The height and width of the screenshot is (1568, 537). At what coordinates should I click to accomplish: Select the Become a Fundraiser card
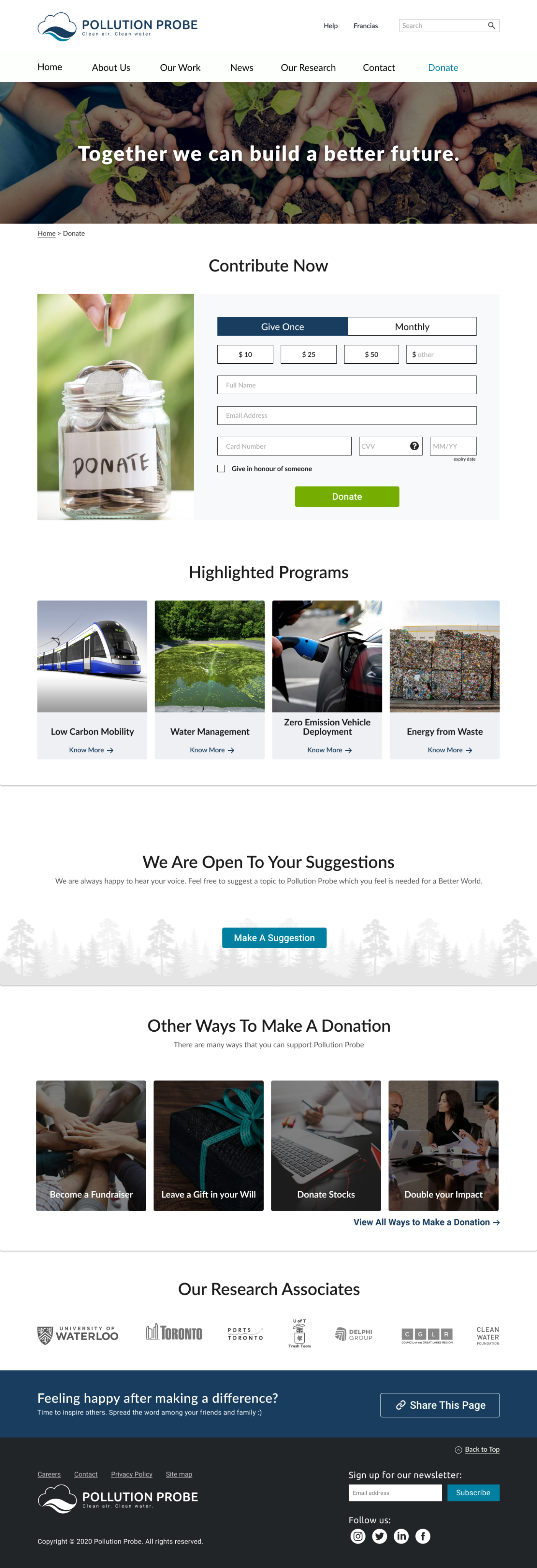(x=91, y=1145)
